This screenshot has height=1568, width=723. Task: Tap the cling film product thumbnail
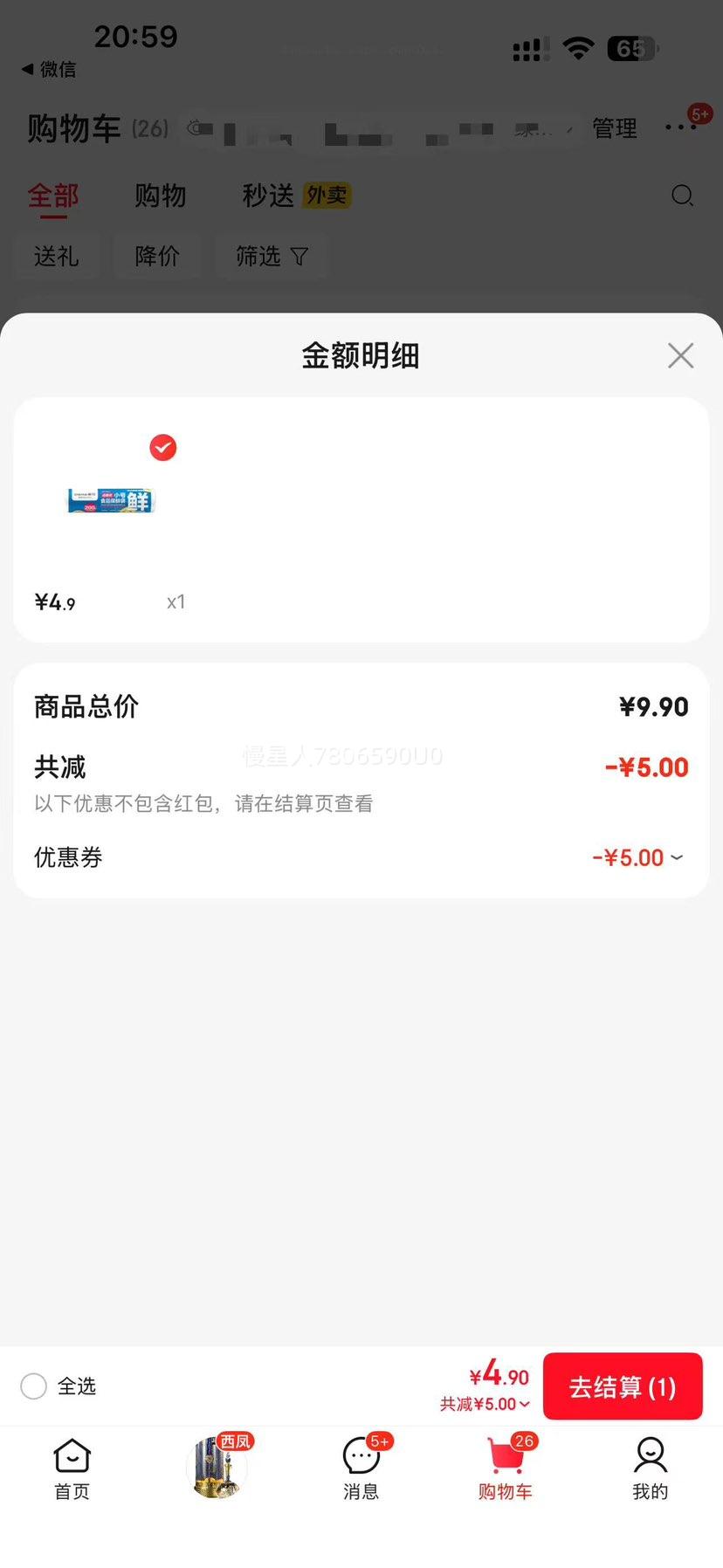[111, 499]
